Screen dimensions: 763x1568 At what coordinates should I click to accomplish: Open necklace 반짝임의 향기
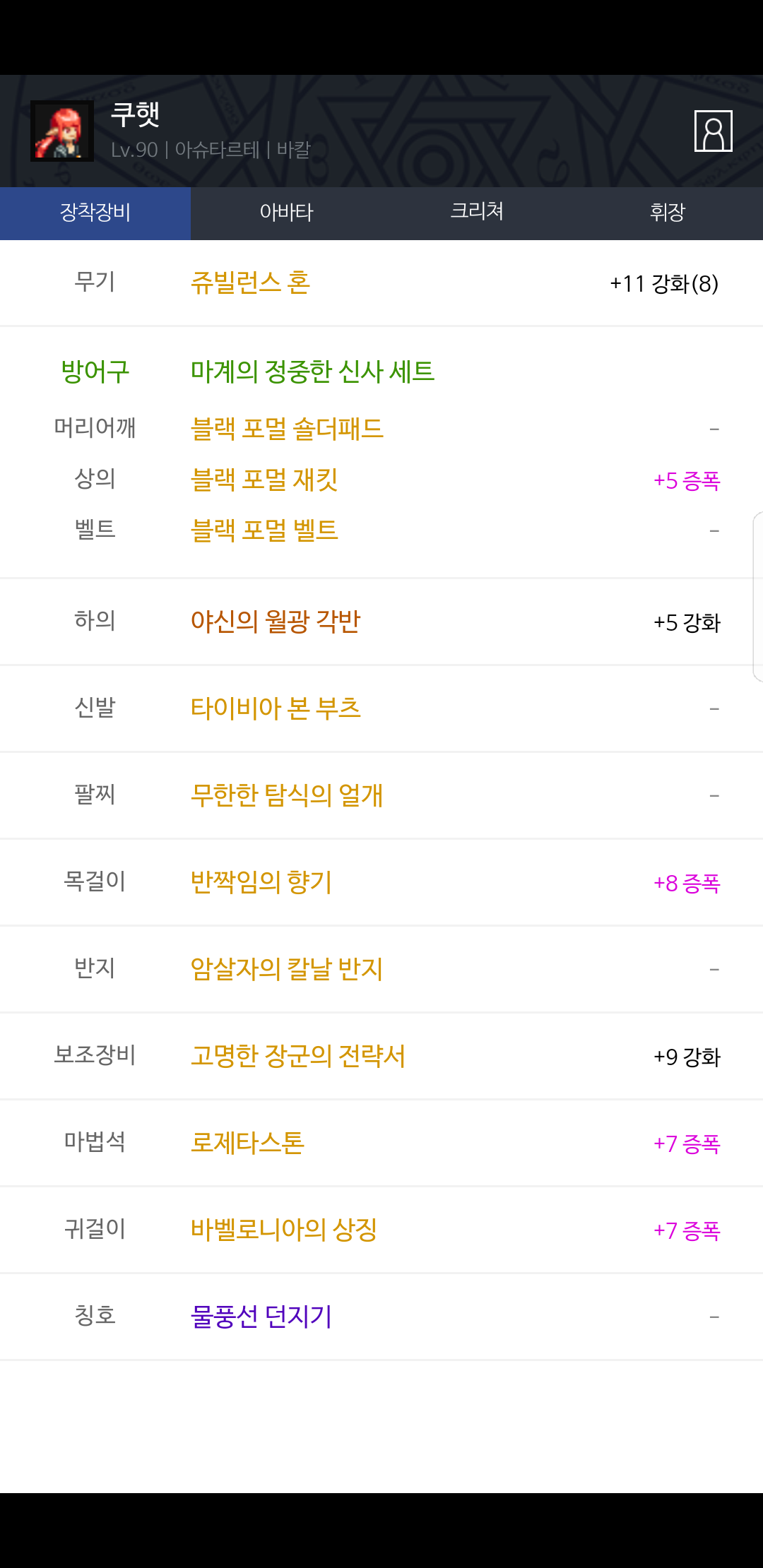click(261, 882)
